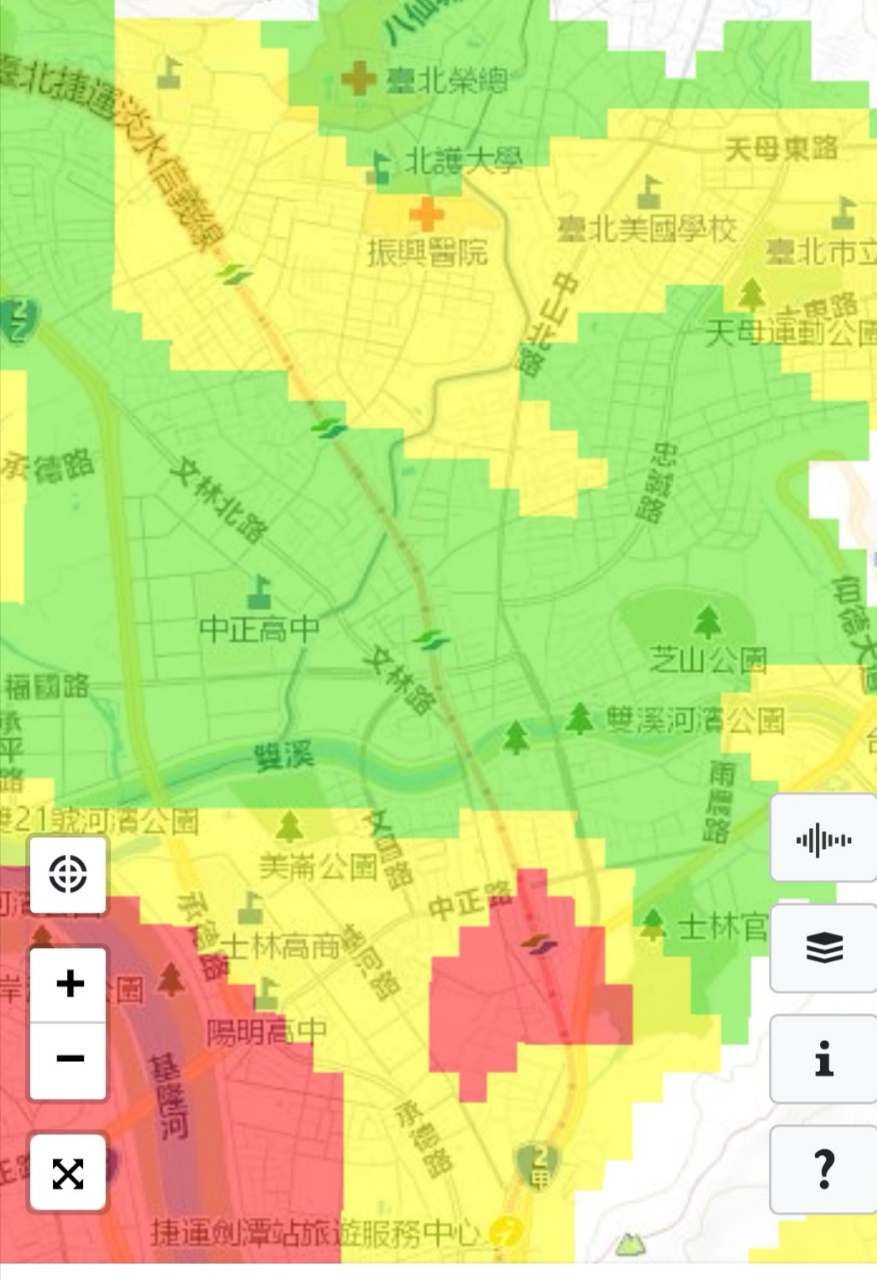The image size is (877, 1280).
Task: Zoom in with the plus button
Action: pos(68,985)
